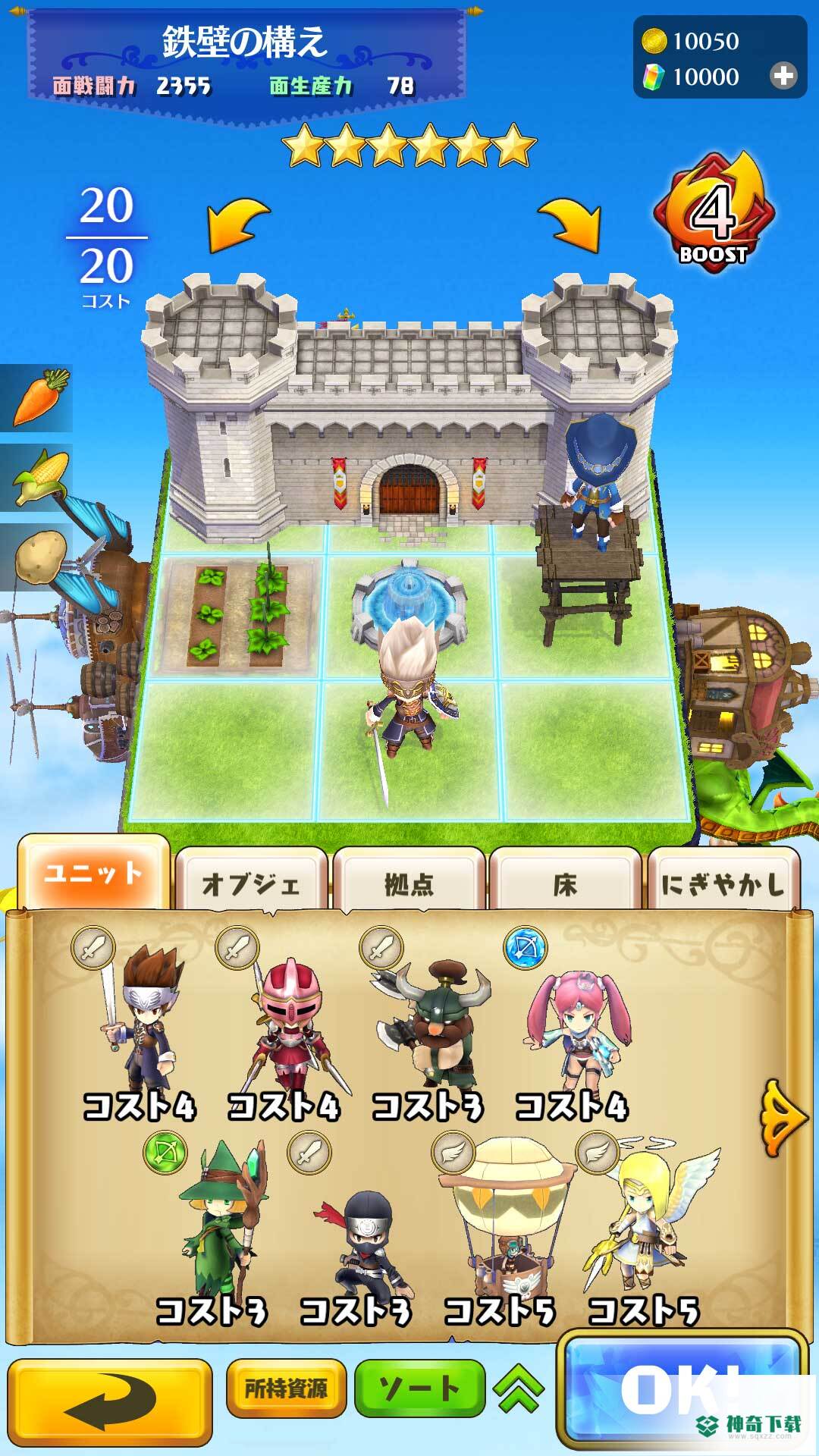Switch to the 床 tab

pyautogui.click(x=565, y=883)
